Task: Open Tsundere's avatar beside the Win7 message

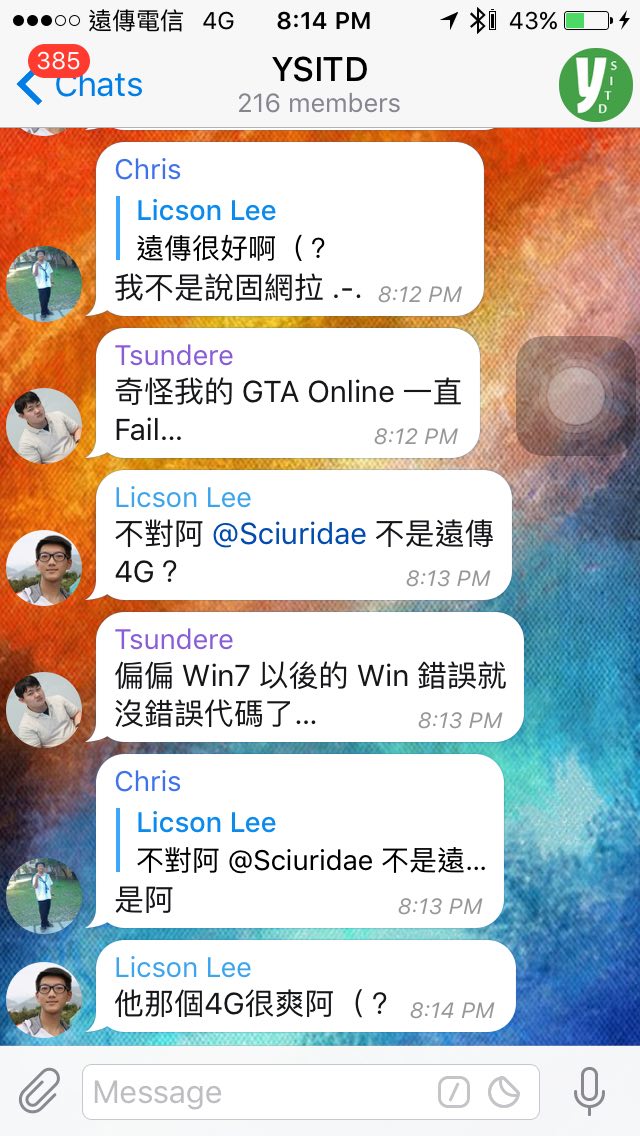Action: (x=44, y=709)
